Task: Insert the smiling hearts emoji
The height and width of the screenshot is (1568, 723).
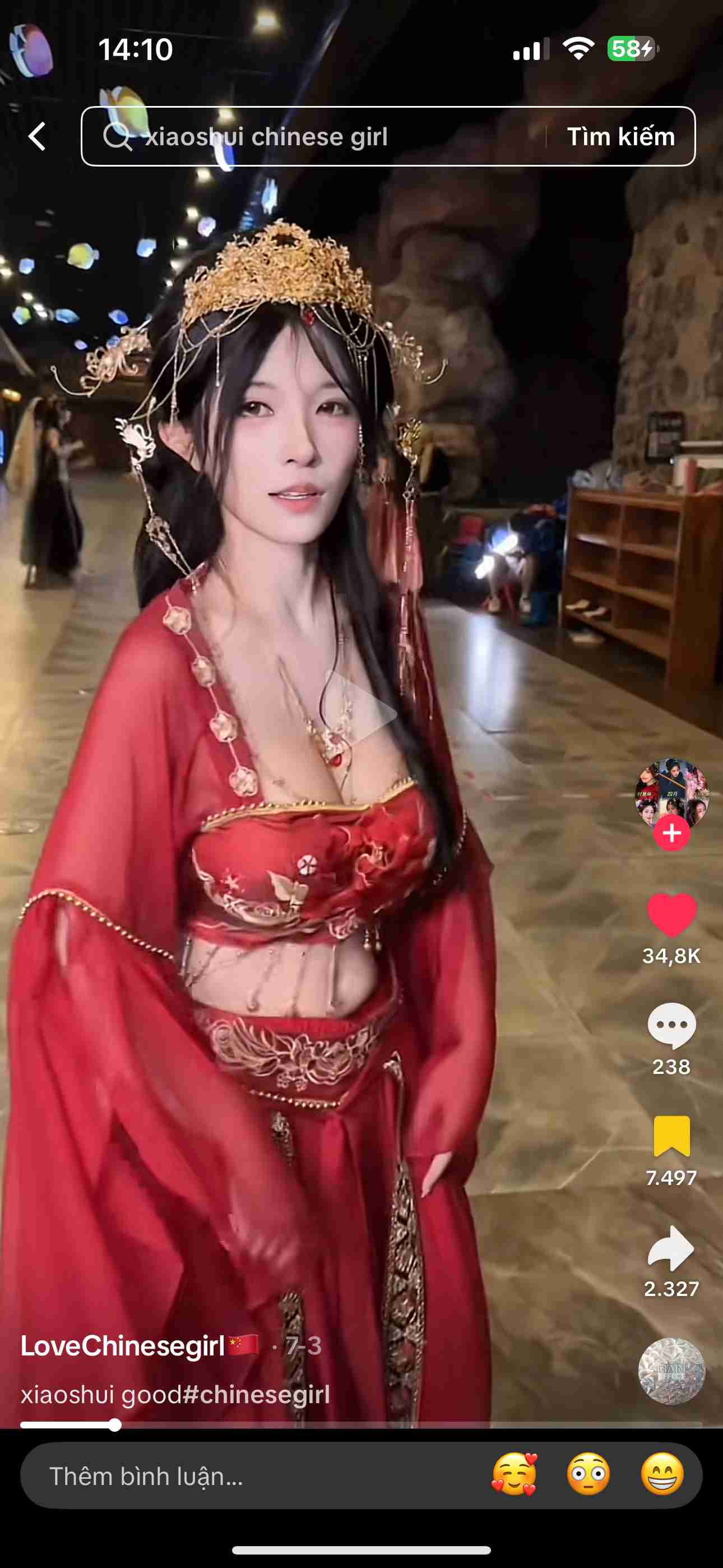Action: click(x=515, y=1474)
